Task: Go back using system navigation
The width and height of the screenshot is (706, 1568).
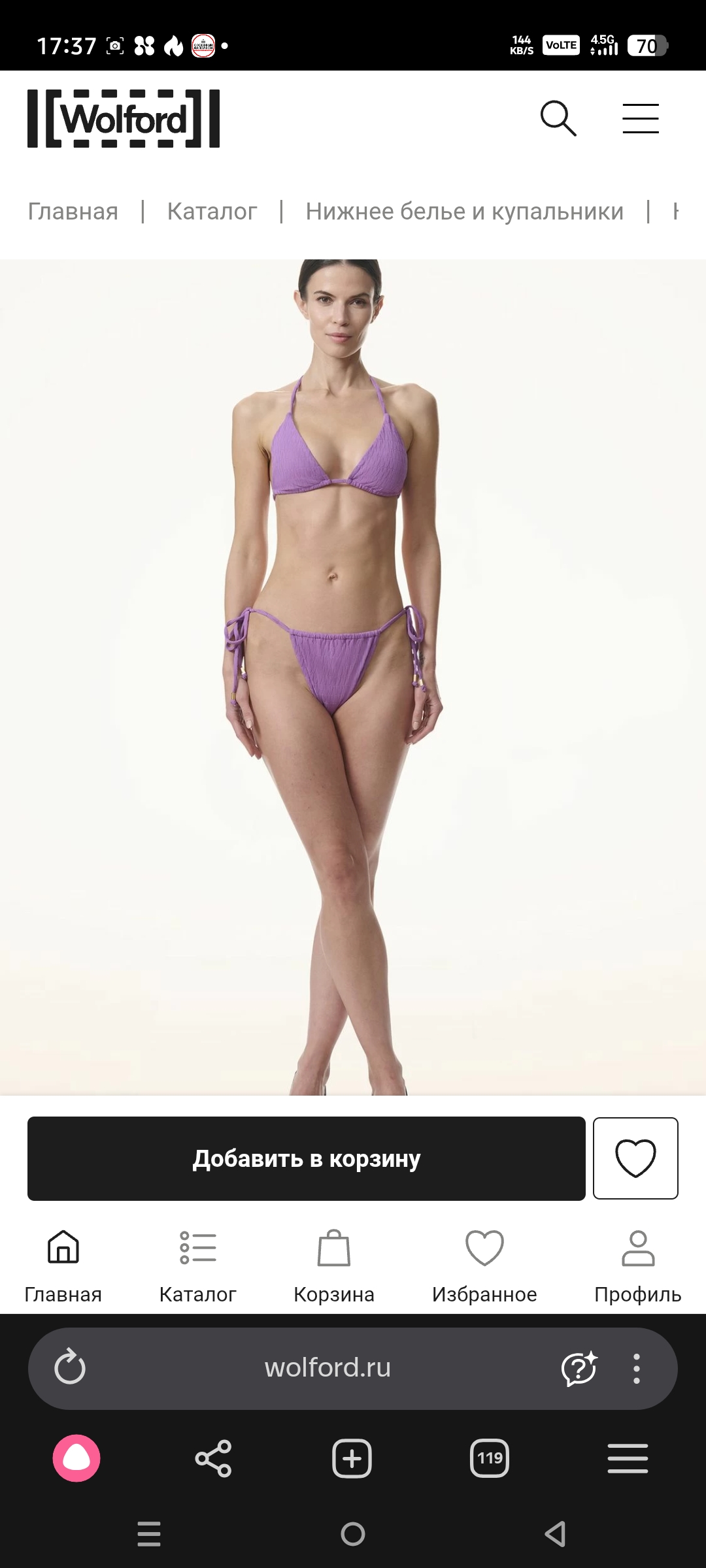Action: tap(555, 1534)
